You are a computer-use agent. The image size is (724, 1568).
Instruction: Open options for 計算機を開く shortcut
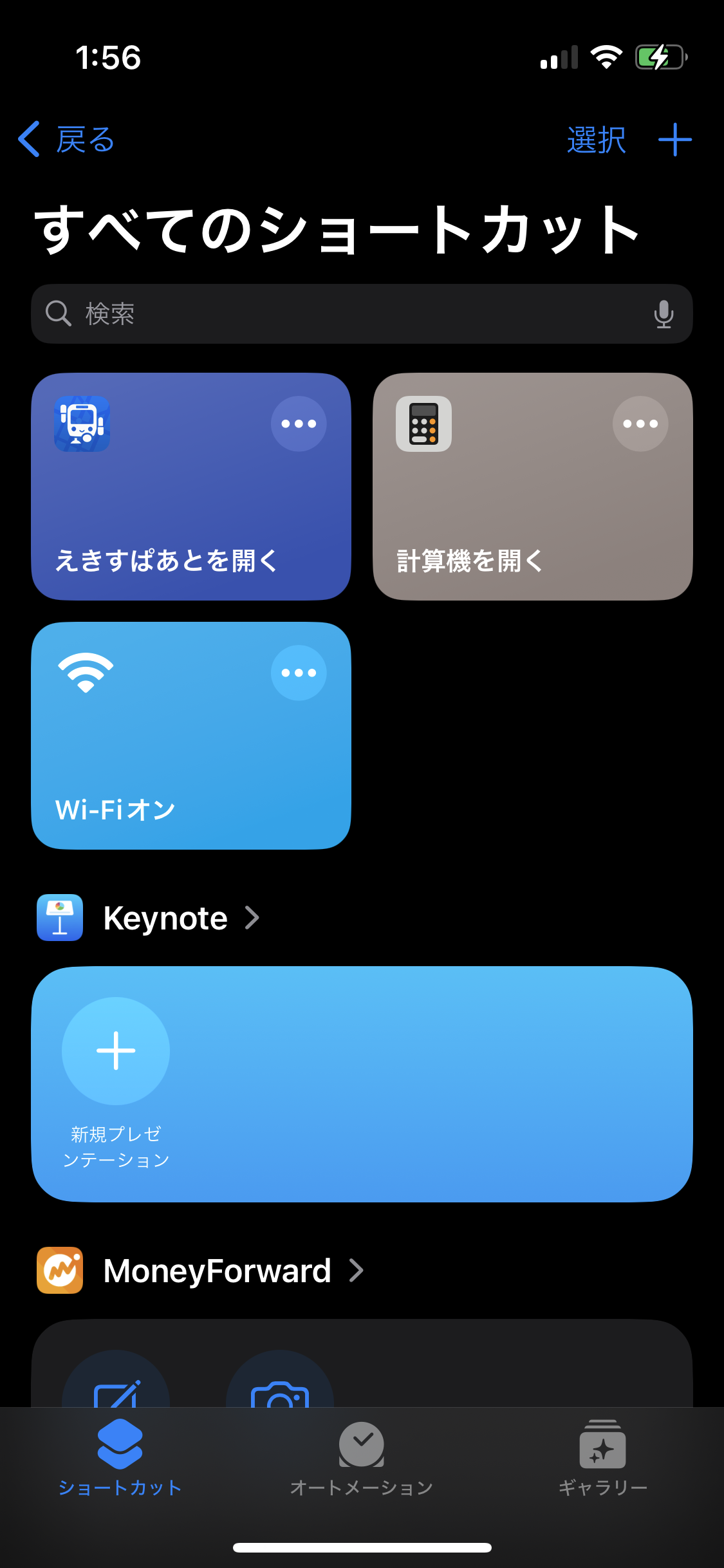640,424
